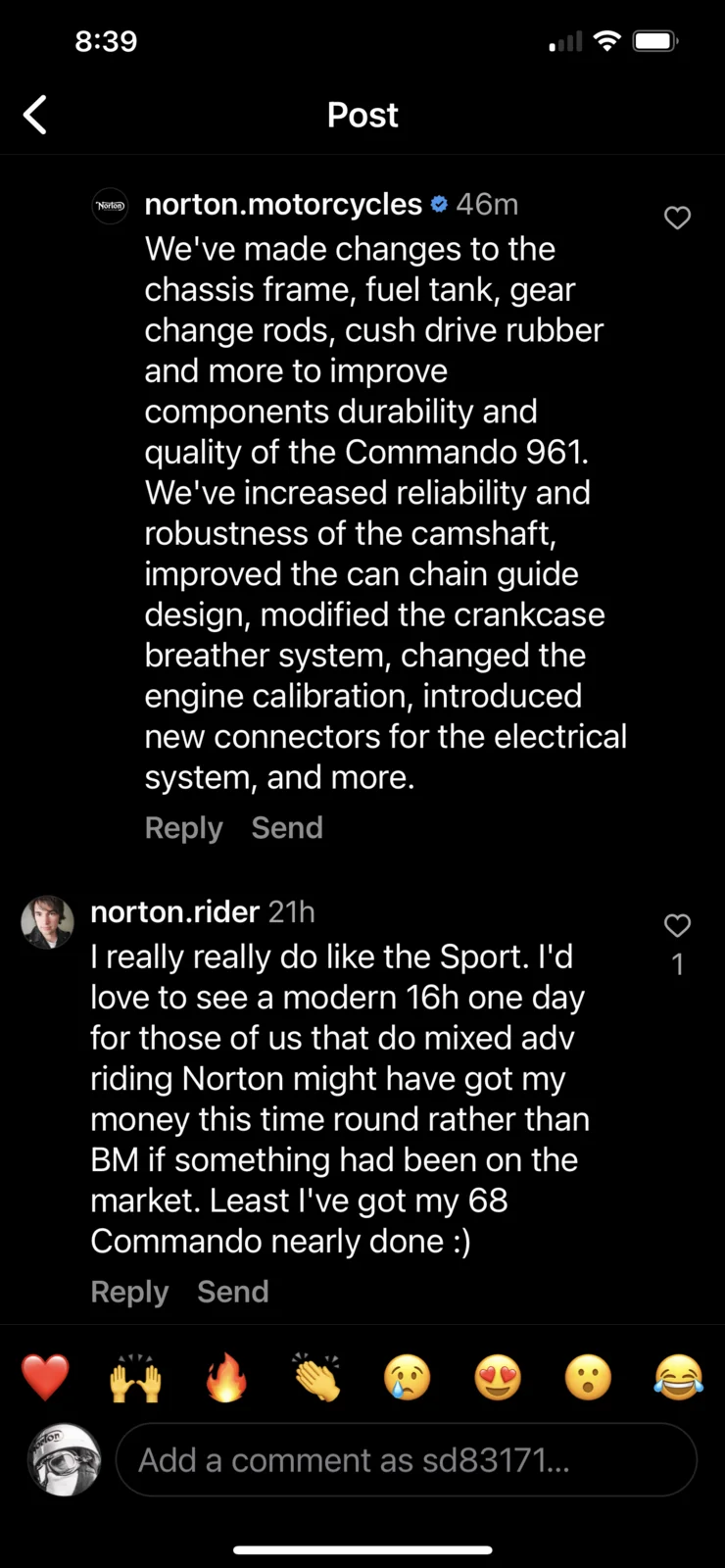Insert the clapping hands emoji
Viewport: 725px width, 1568px height.
(316, 1378)
